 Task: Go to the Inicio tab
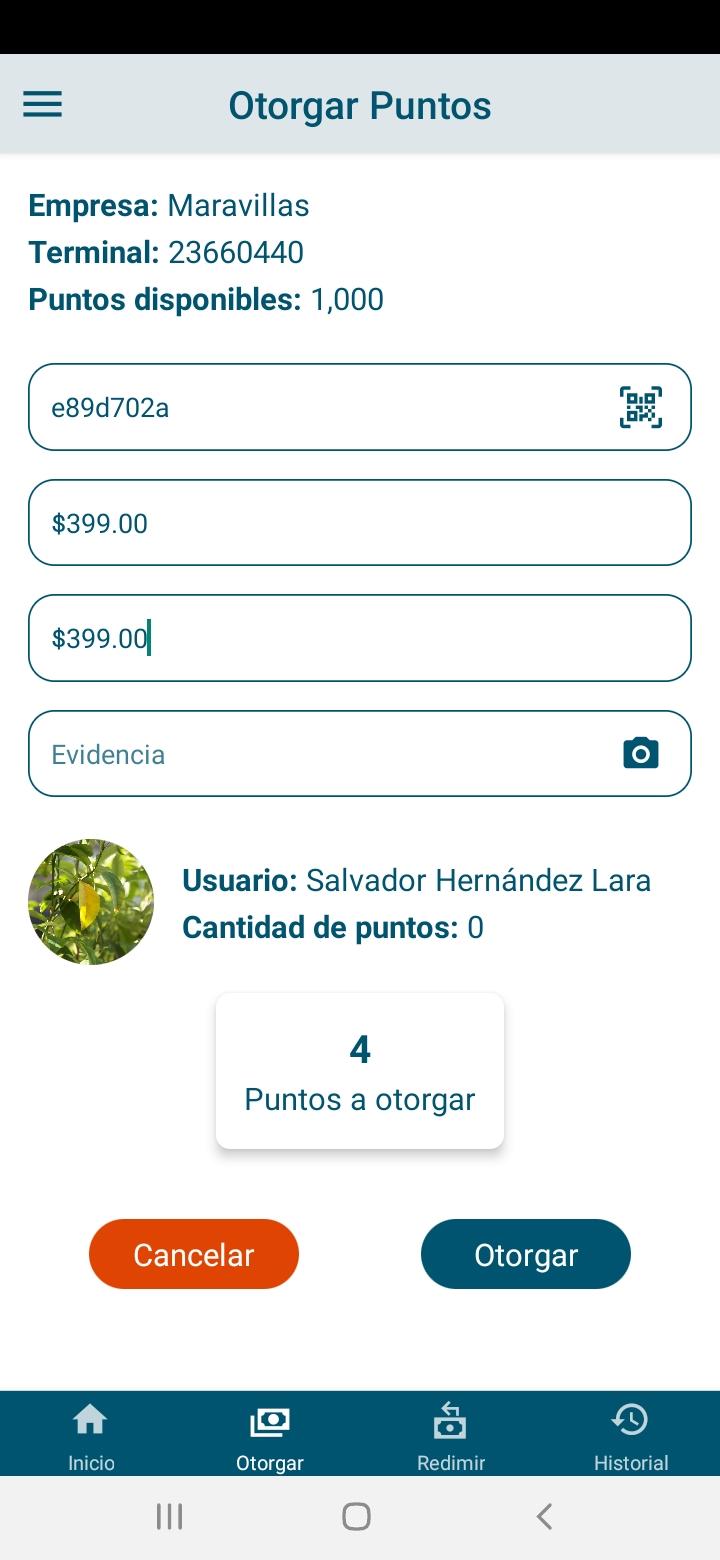[91, 1436]
